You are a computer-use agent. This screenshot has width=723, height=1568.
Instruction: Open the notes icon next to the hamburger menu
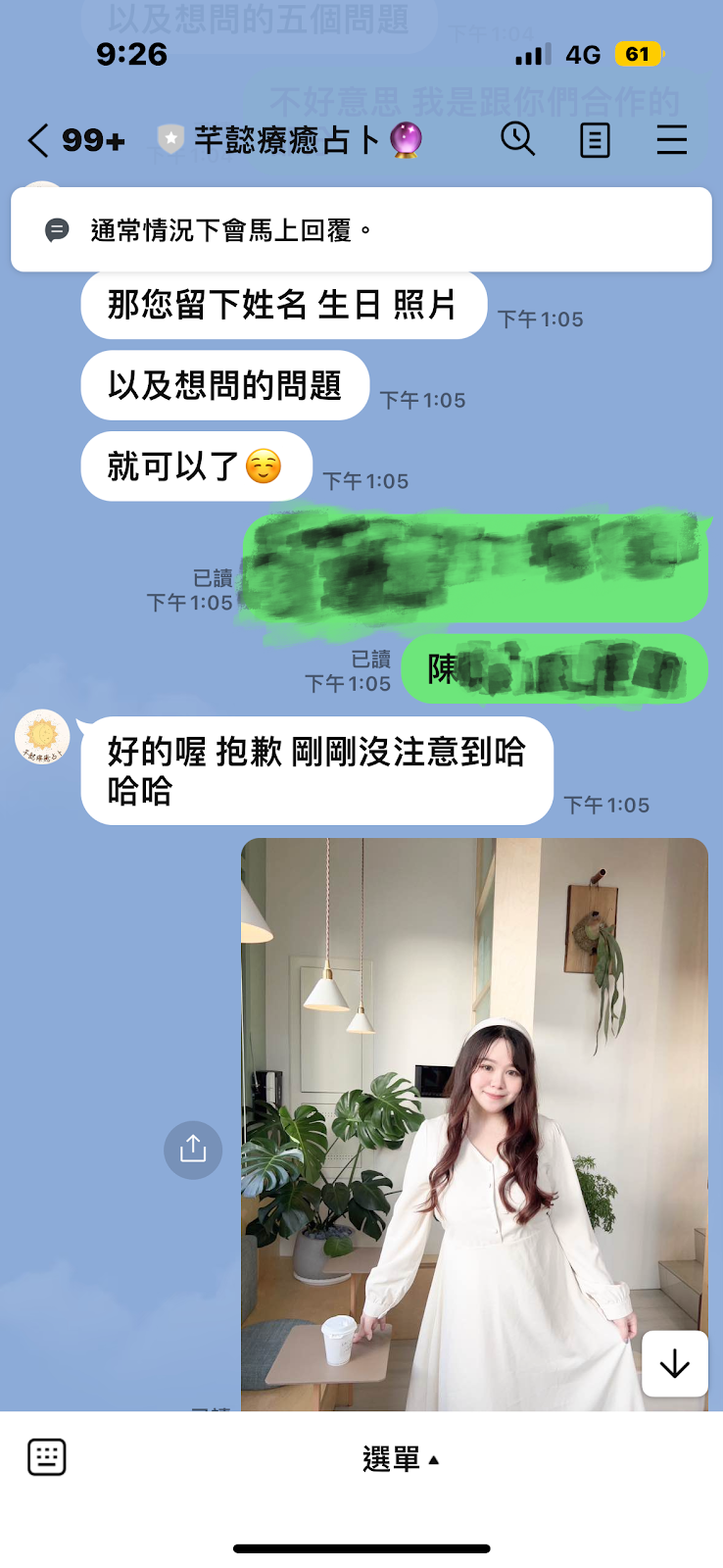pos(595,140)
